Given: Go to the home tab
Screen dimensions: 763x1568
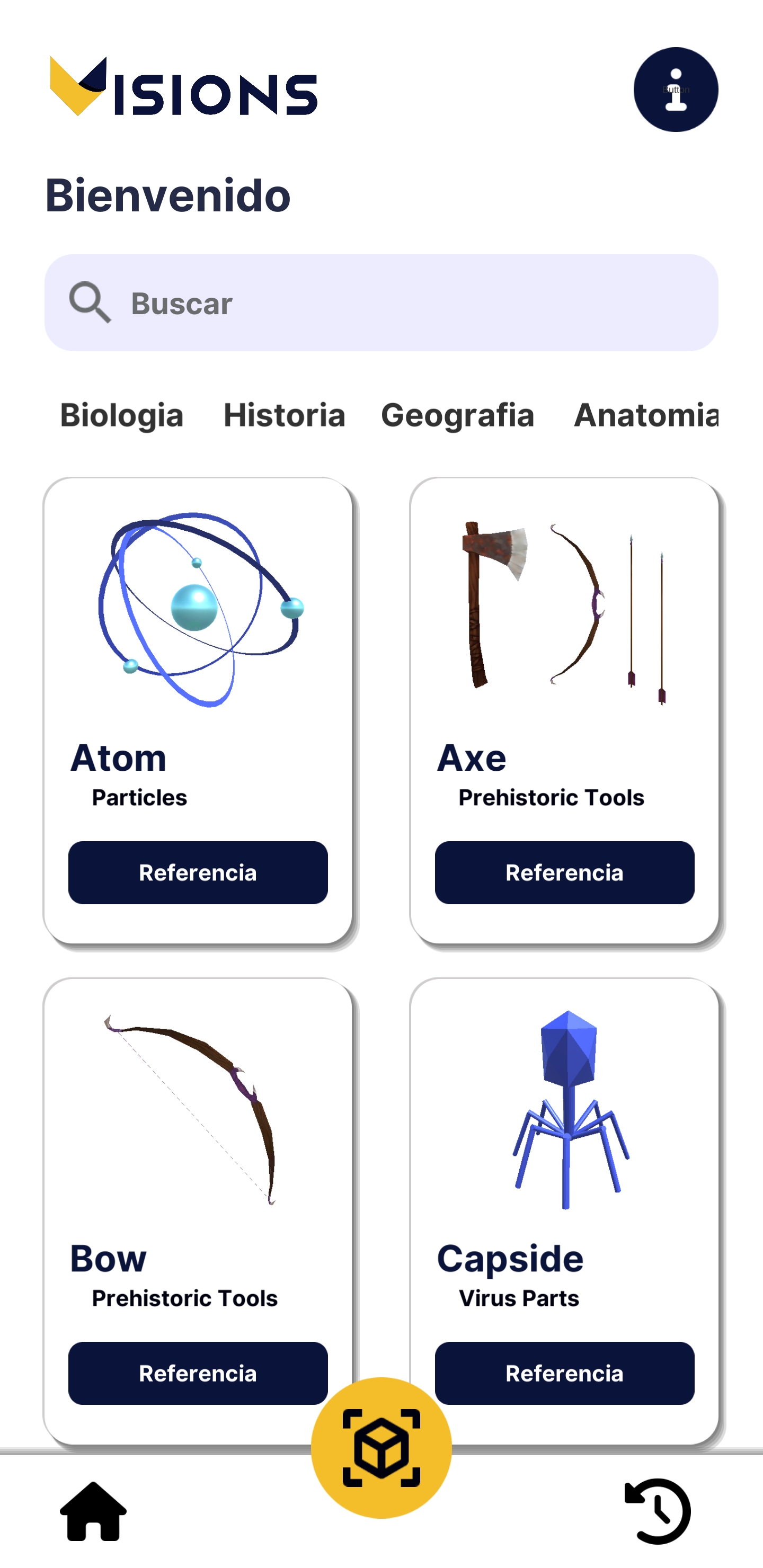Looking at the screenshot, I should tap(93, 1511).
